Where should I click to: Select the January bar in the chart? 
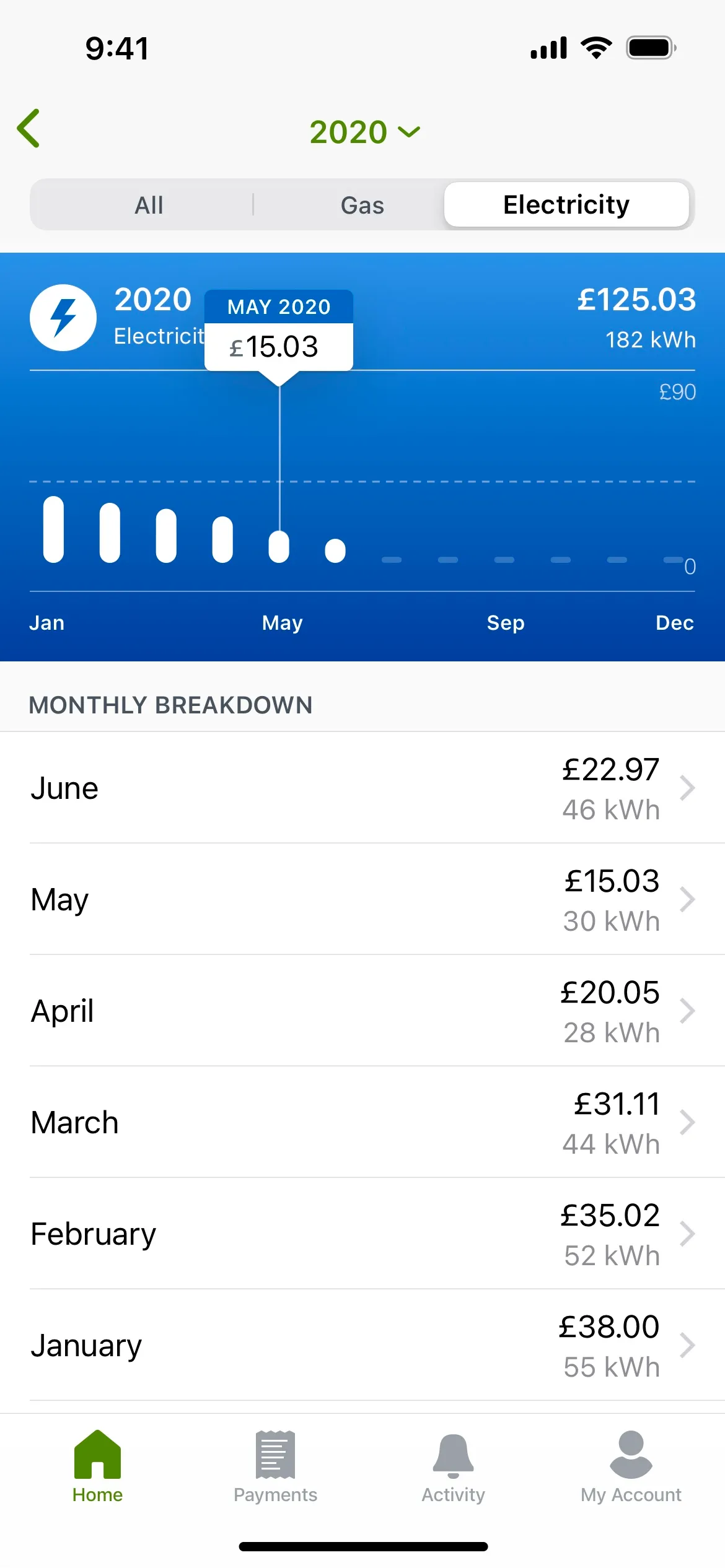click(x=54, y=529)
